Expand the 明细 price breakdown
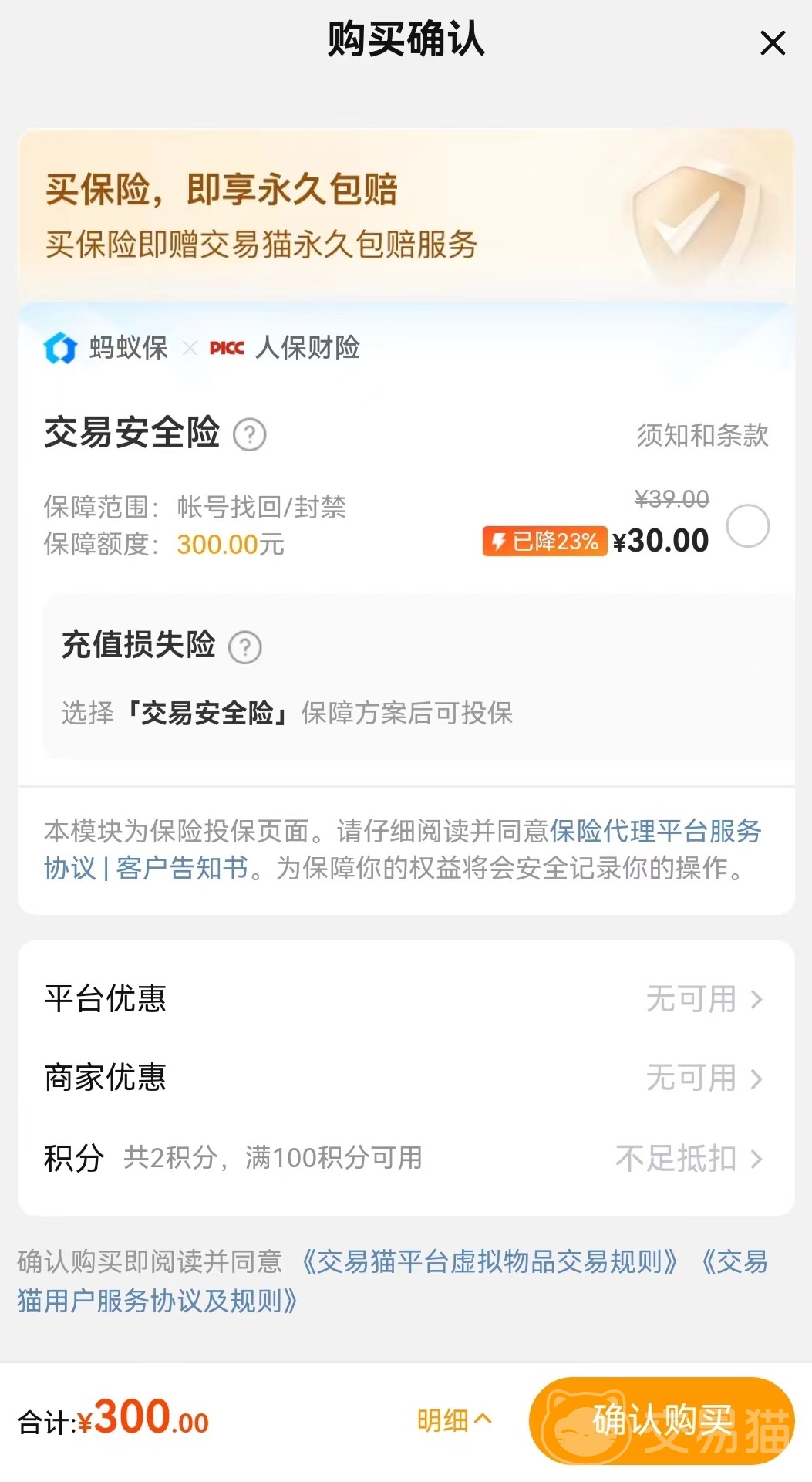Screen dimensions: 812x1482 point(453,1420)
